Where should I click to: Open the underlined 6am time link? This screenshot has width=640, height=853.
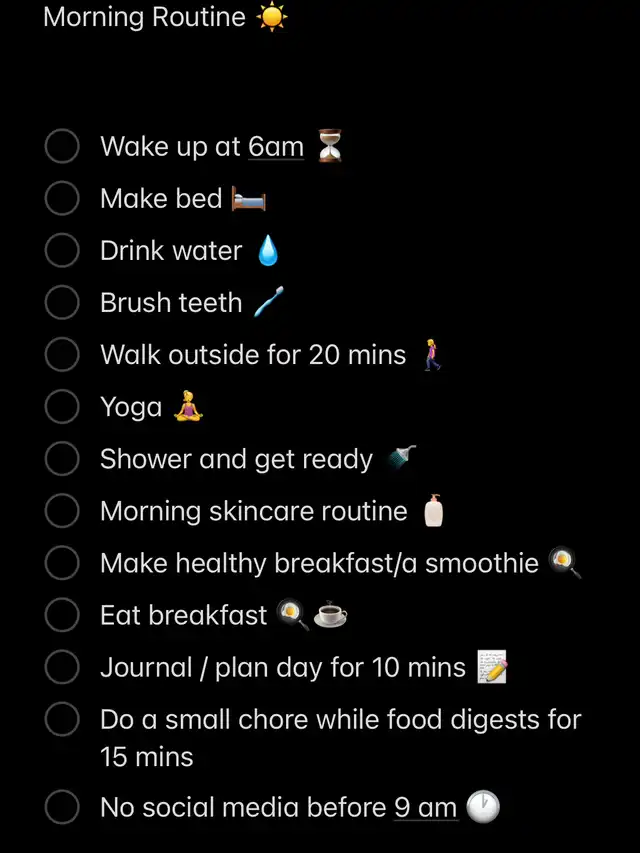click(276, 147)
